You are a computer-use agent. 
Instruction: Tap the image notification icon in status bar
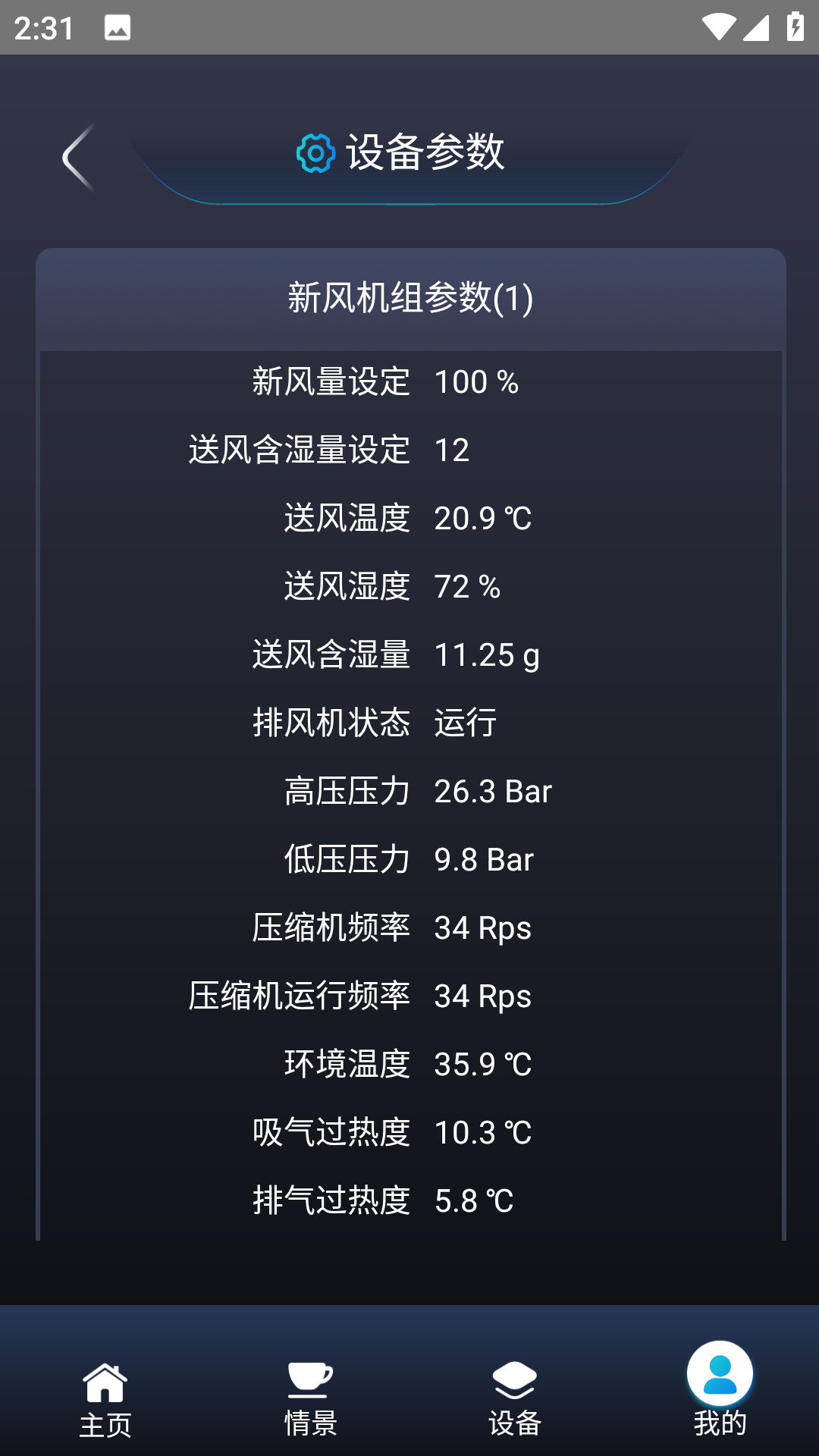[x=115, y=28]
